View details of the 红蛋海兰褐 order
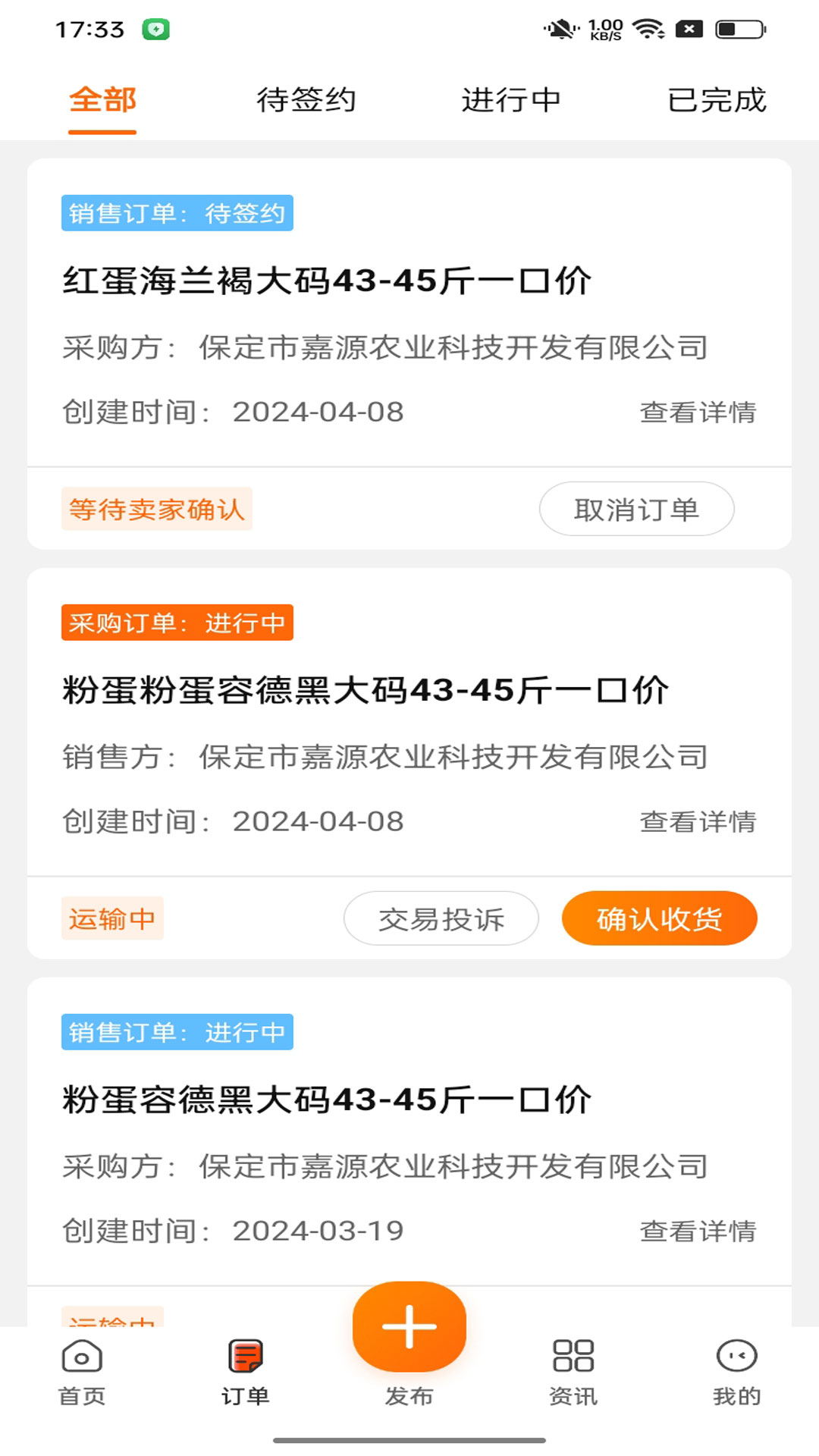Viewport: 819px width, 1456px height. tap(698, 413)
